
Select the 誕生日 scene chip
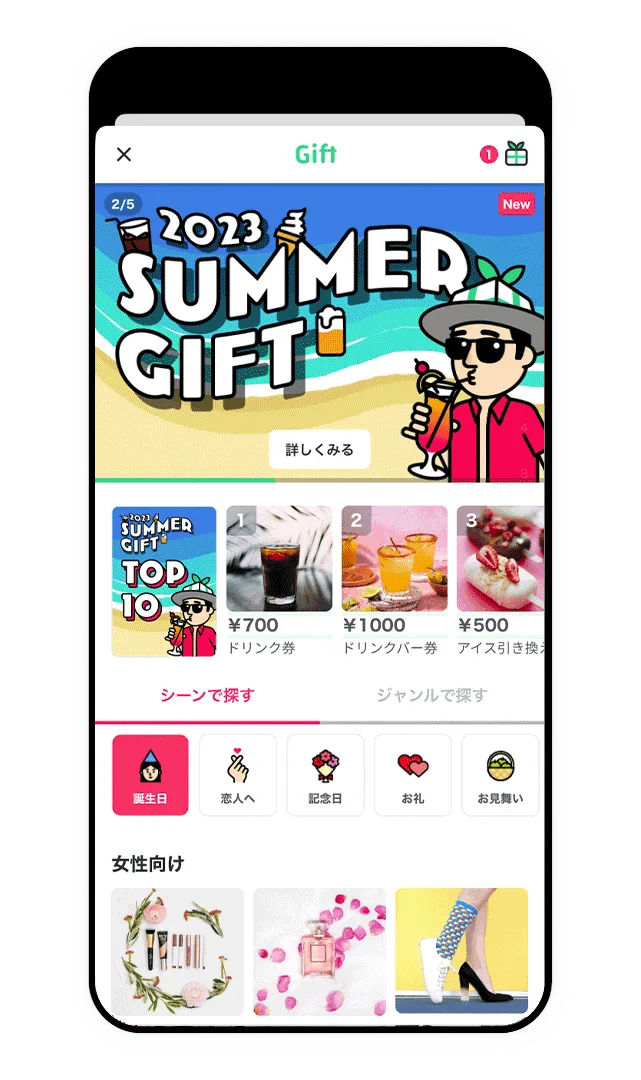(150, 775)
